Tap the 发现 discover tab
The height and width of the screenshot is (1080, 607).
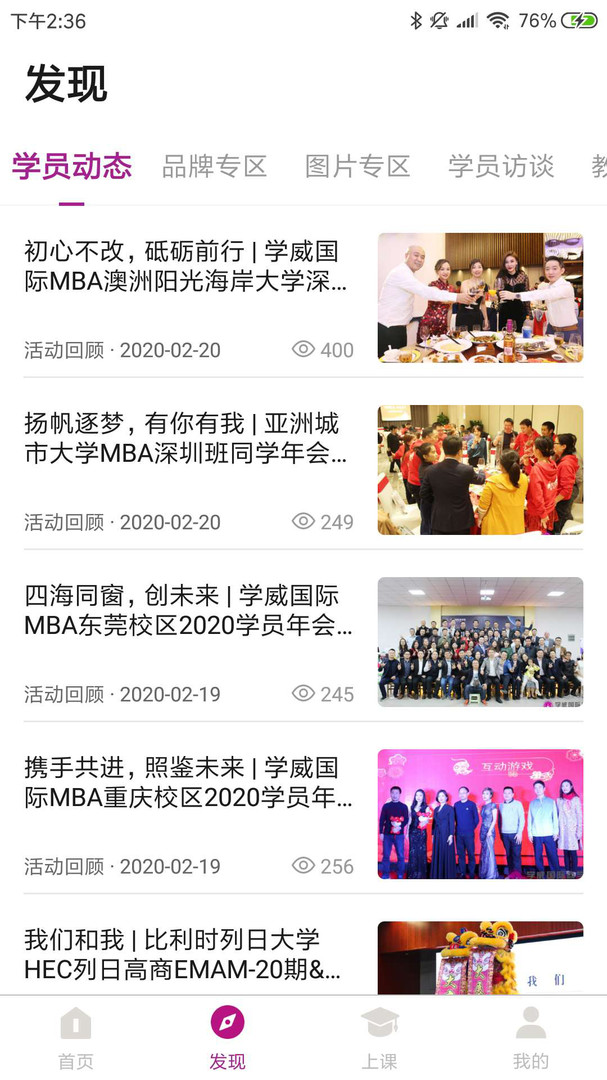tap(228, 1038)
